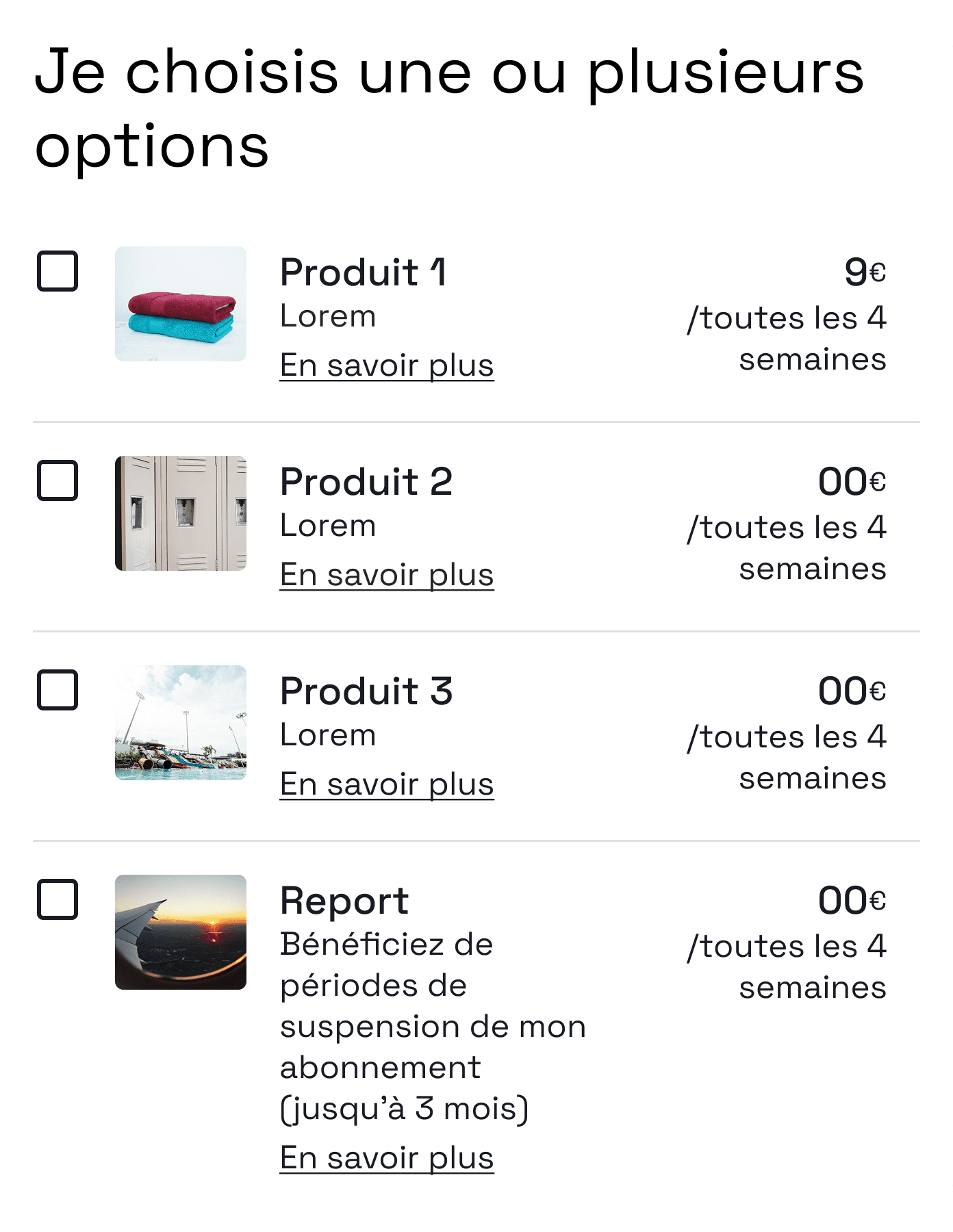Image resolution: width=953 pixels, height=1232 pixels.
Task: Open 'En savoir plus' under Report
Action: tap(387, 1158)
